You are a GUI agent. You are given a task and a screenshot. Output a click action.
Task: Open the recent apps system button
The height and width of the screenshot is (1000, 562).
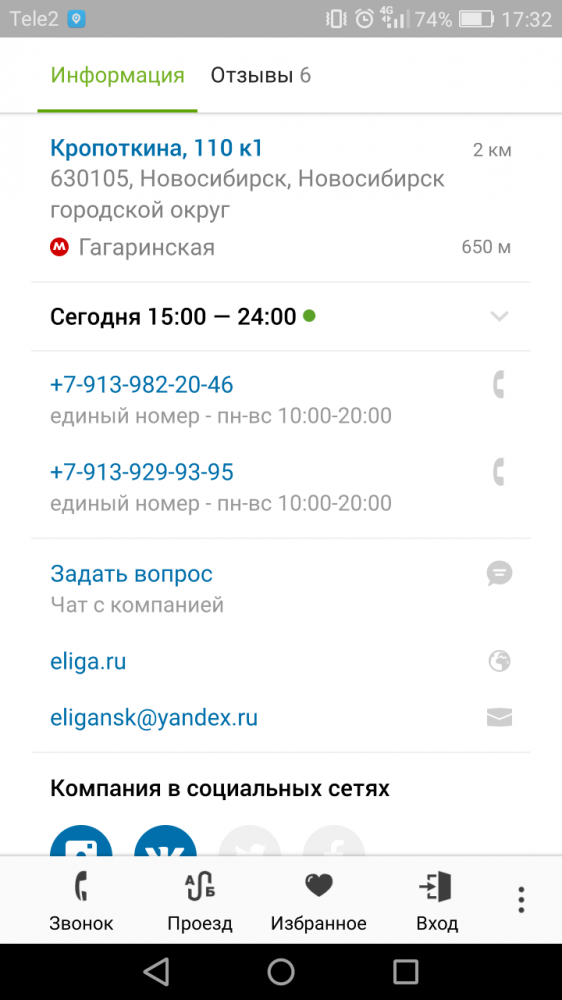pyautogui.click(x=405, y=972)
